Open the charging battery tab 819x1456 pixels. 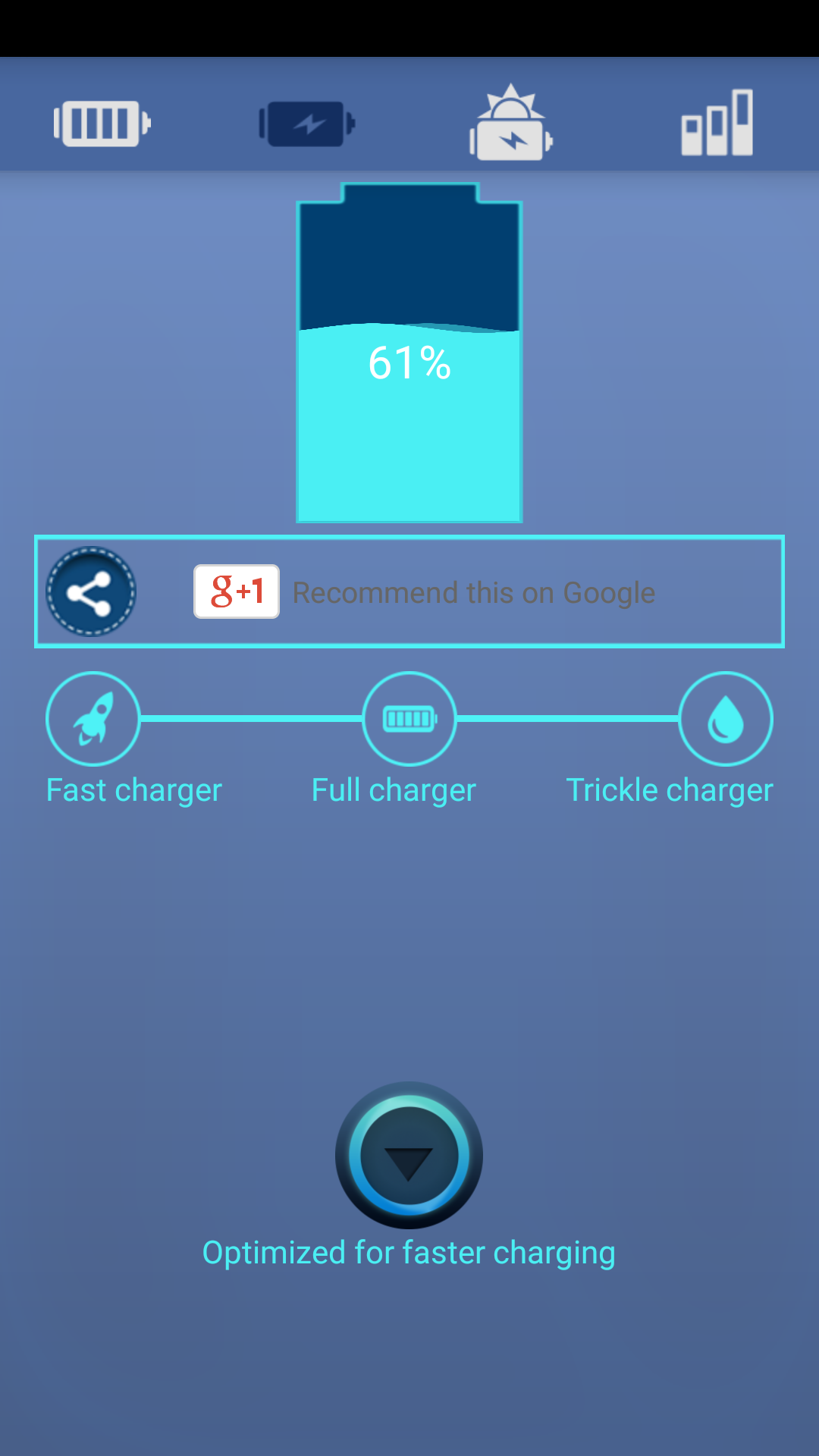[307, 123]
